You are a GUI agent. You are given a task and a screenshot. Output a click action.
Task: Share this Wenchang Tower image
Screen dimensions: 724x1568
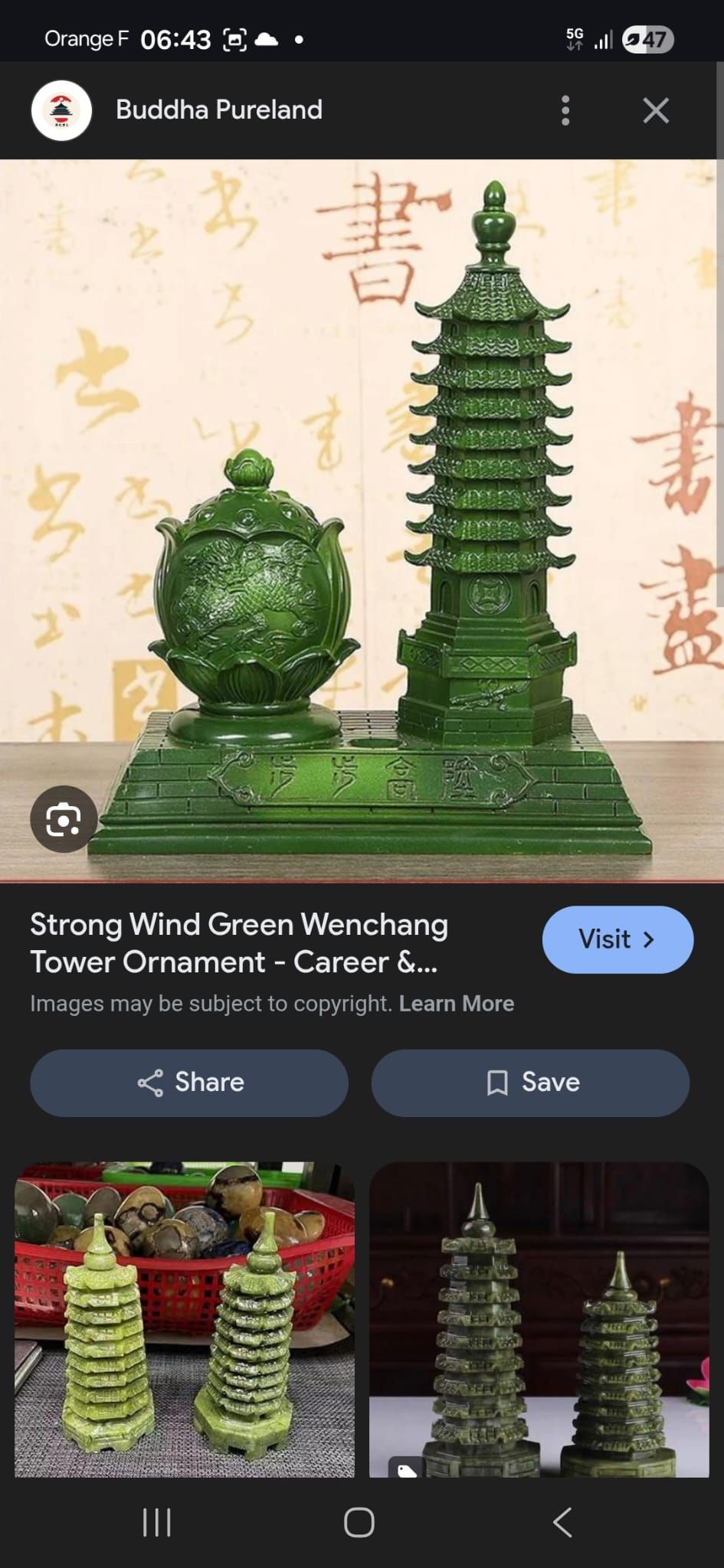tap(189, 1083)
